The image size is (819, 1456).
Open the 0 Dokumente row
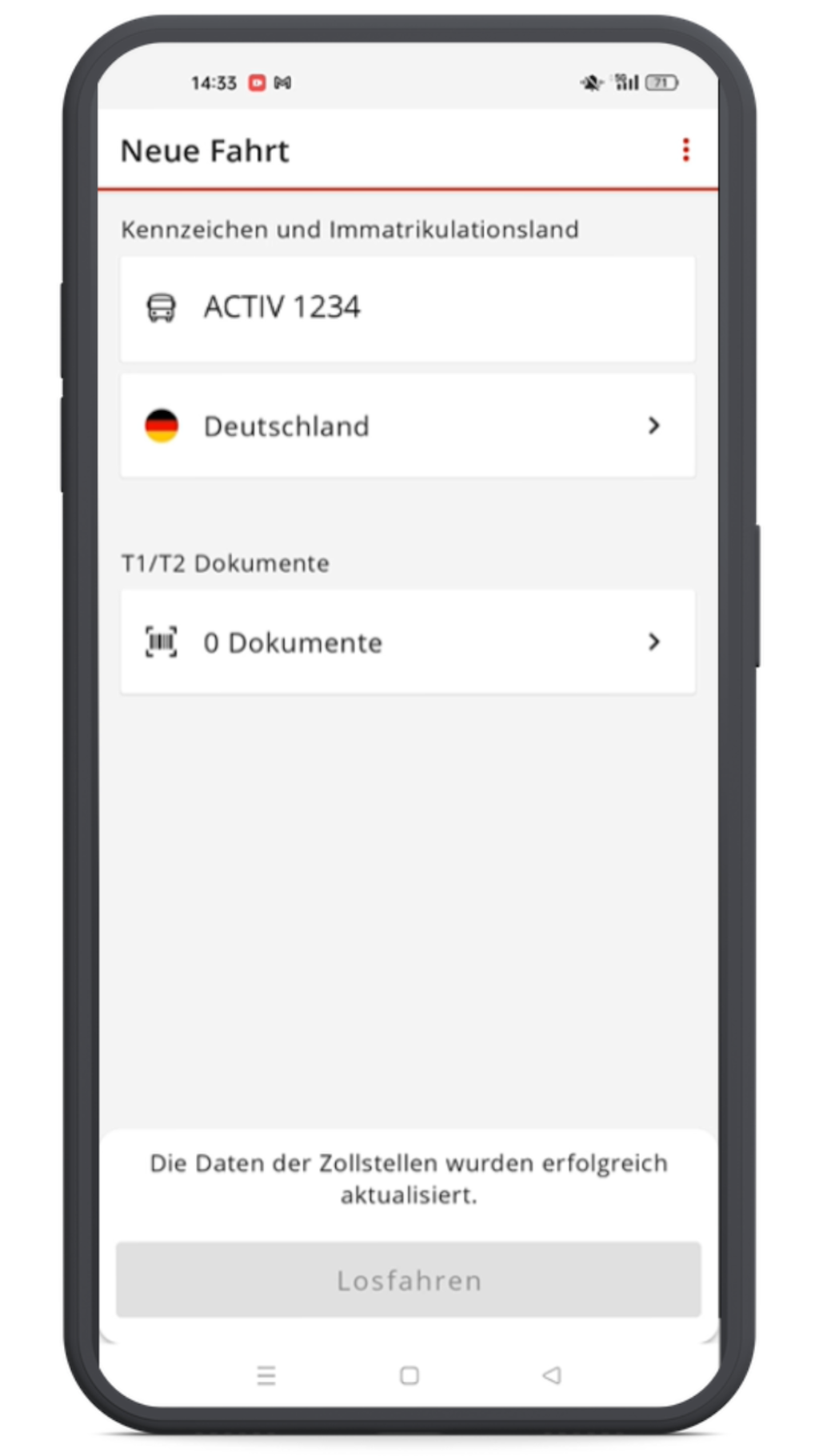[407, 642]
